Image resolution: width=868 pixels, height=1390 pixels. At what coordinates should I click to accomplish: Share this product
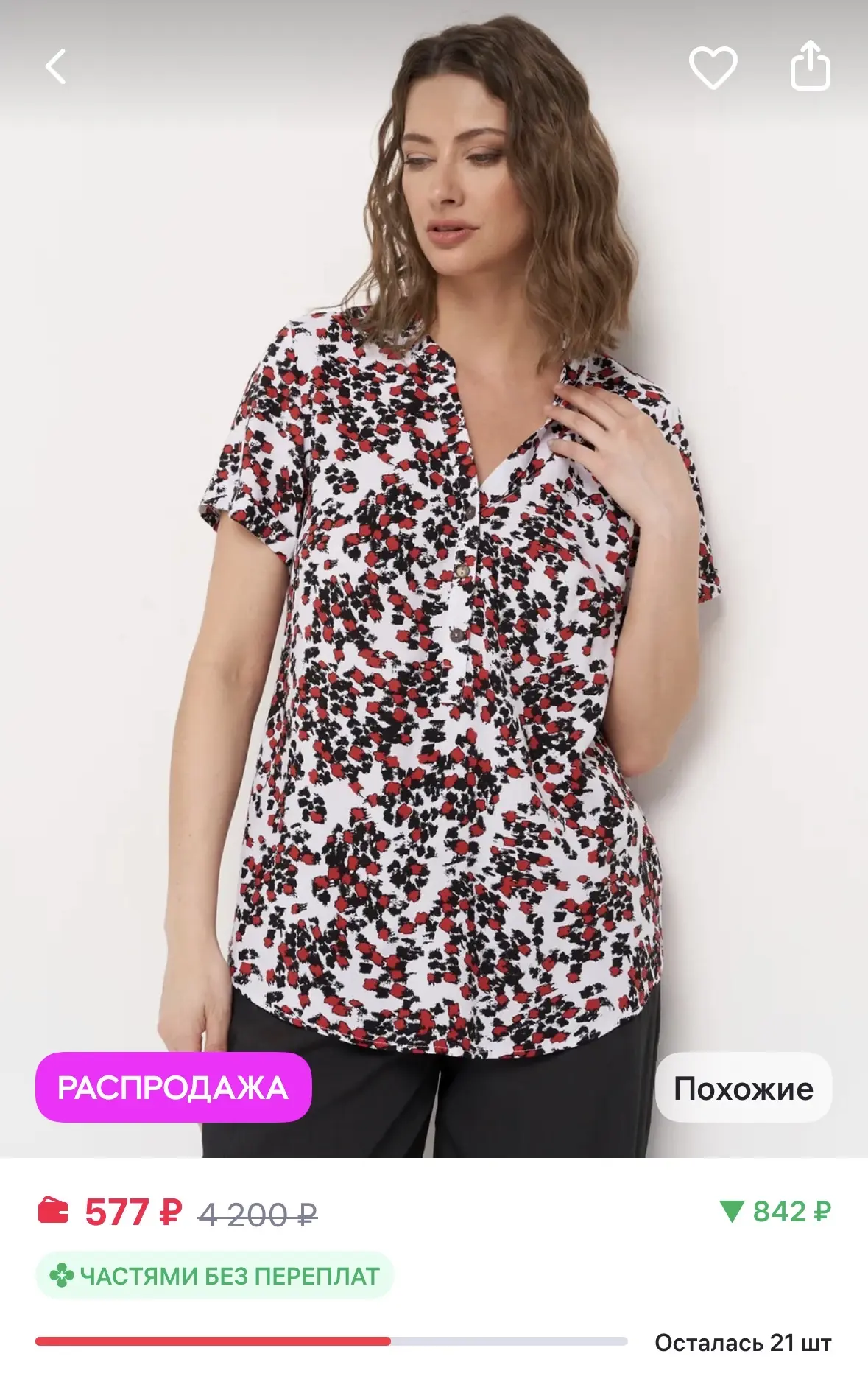click(810, 66)
